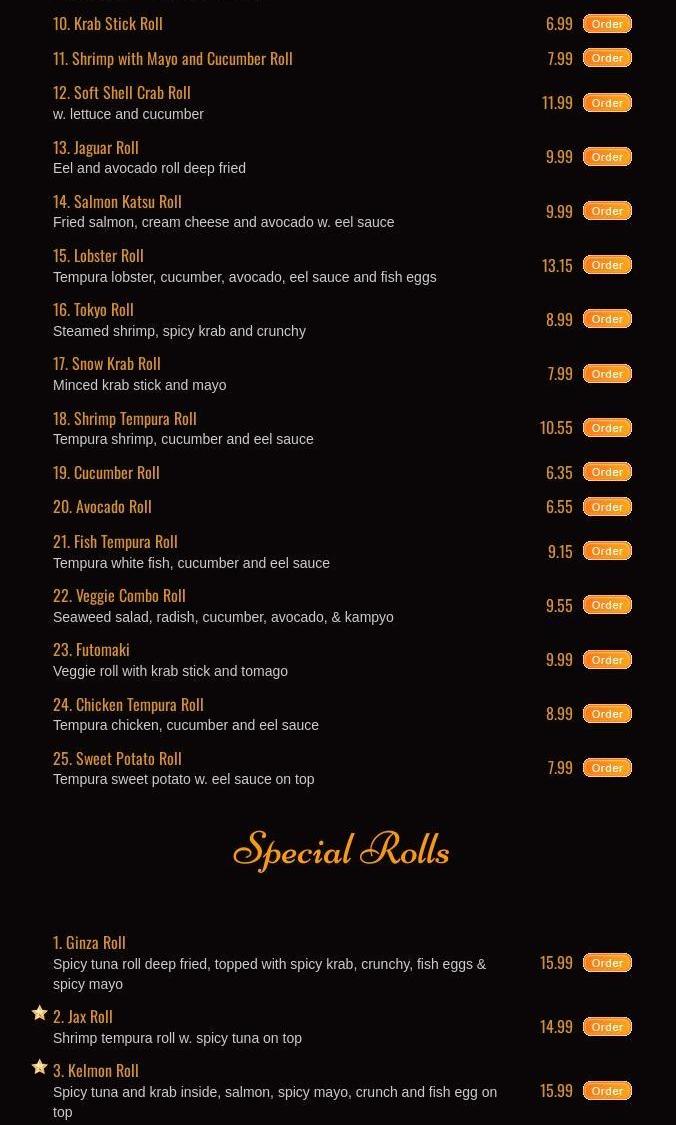The width and height of the screenshot is (676, 1125).
Task: Order the Snow Krab Roll
Action: 607,374
